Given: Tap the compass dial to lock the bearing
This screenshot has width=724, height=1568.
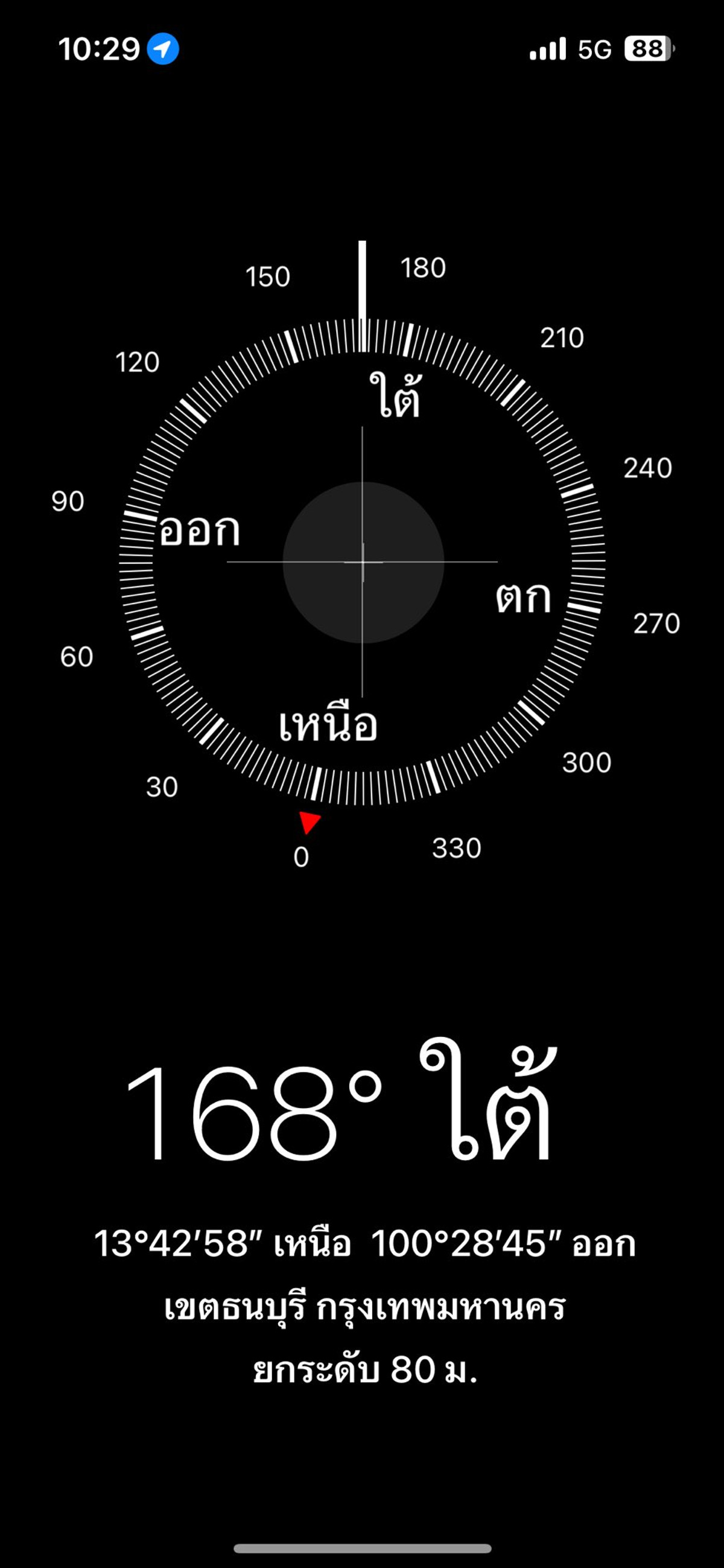Looking at the screenshot, I should (363, 561).
